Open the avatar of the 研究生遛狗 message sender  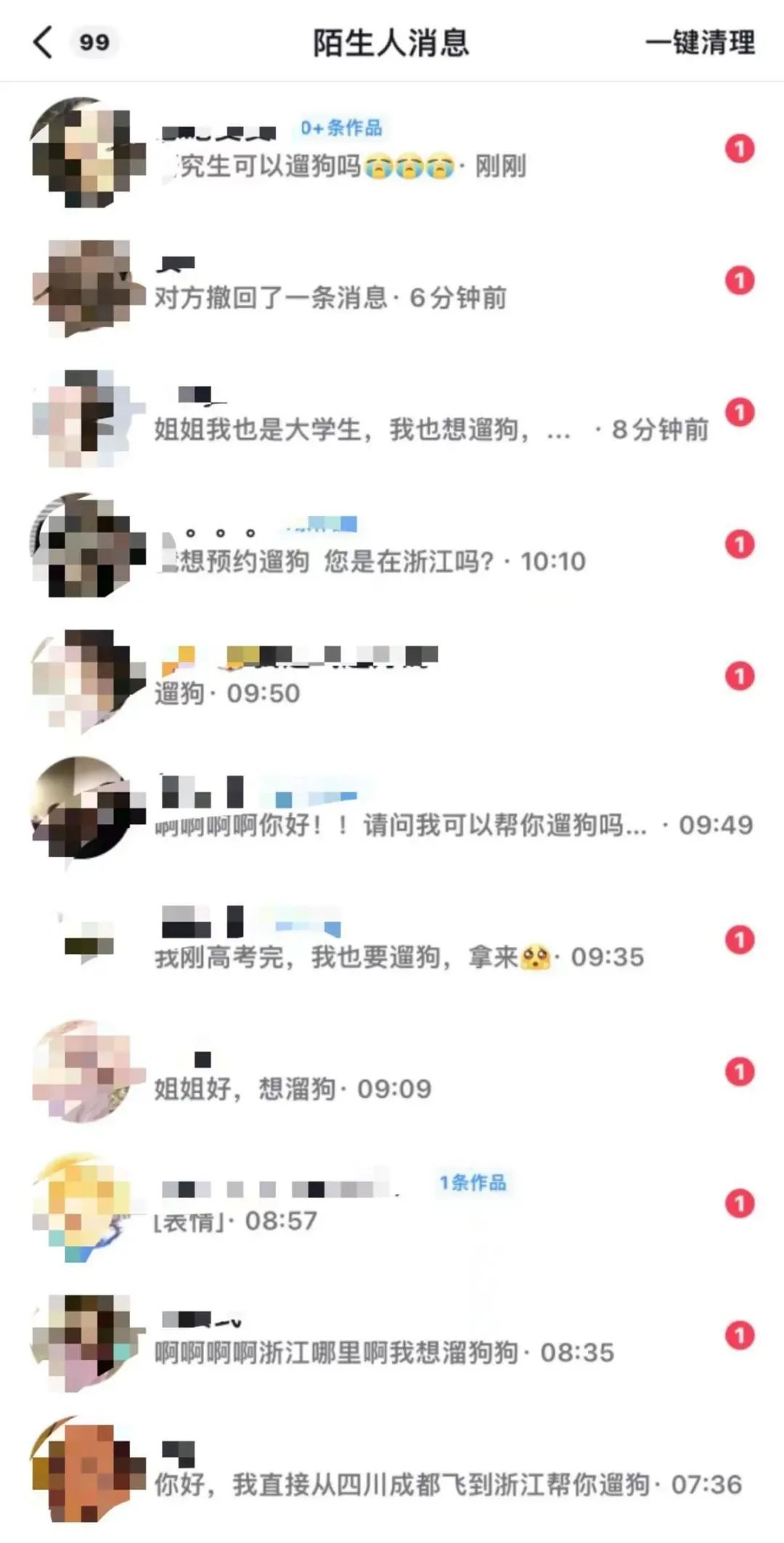(x=87, y=154)
